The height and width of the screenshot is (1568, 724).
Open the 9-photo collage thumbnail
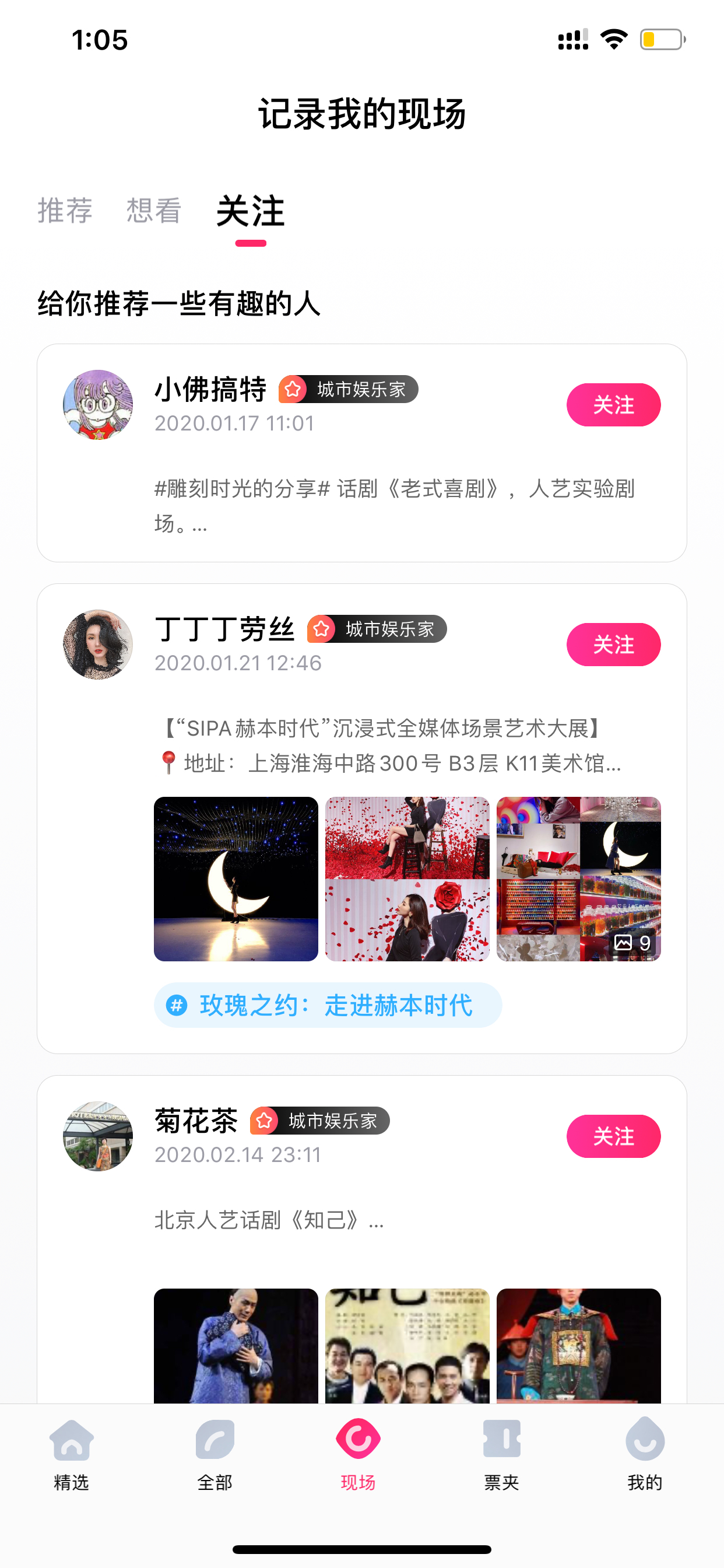[579, 879]
